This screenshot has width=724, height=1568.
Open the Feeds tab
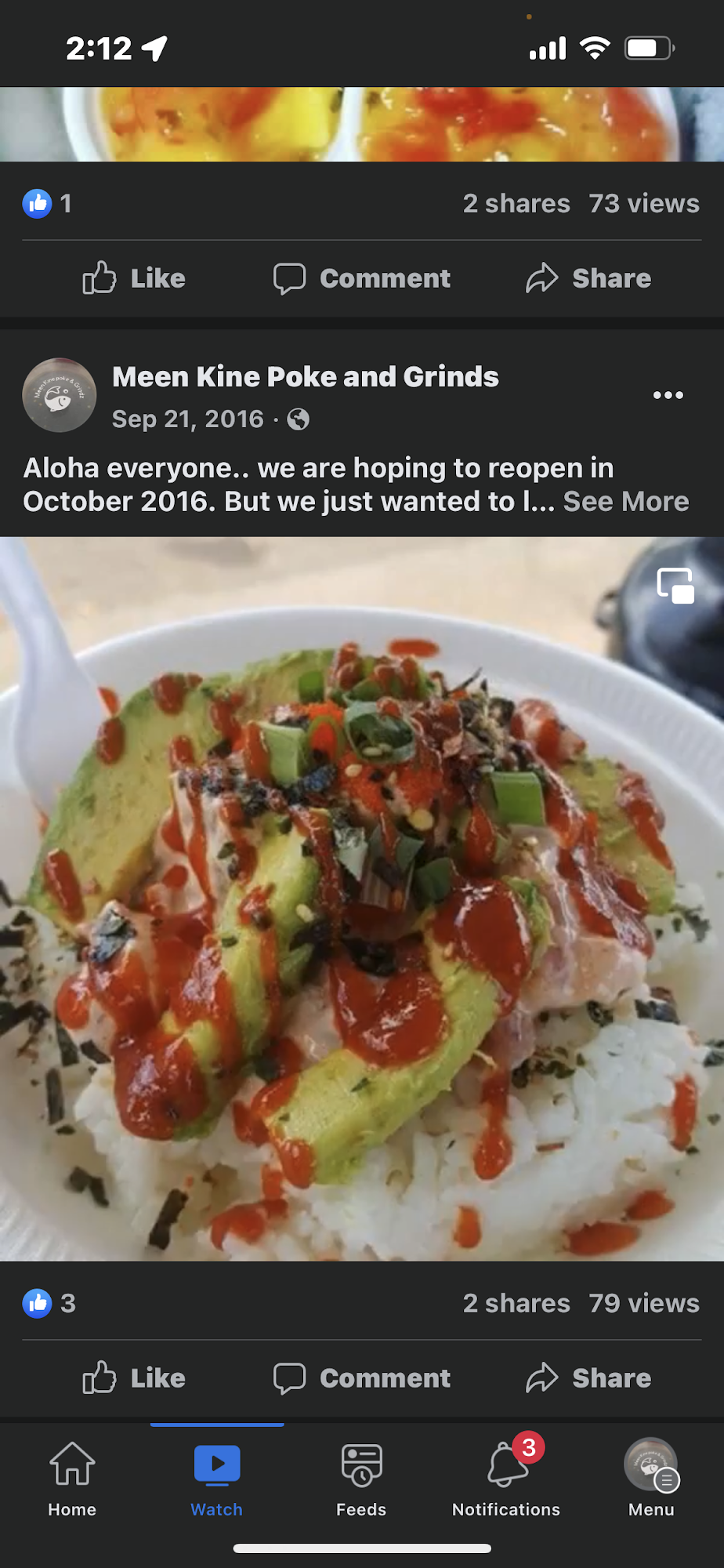tap(361, 1478)
